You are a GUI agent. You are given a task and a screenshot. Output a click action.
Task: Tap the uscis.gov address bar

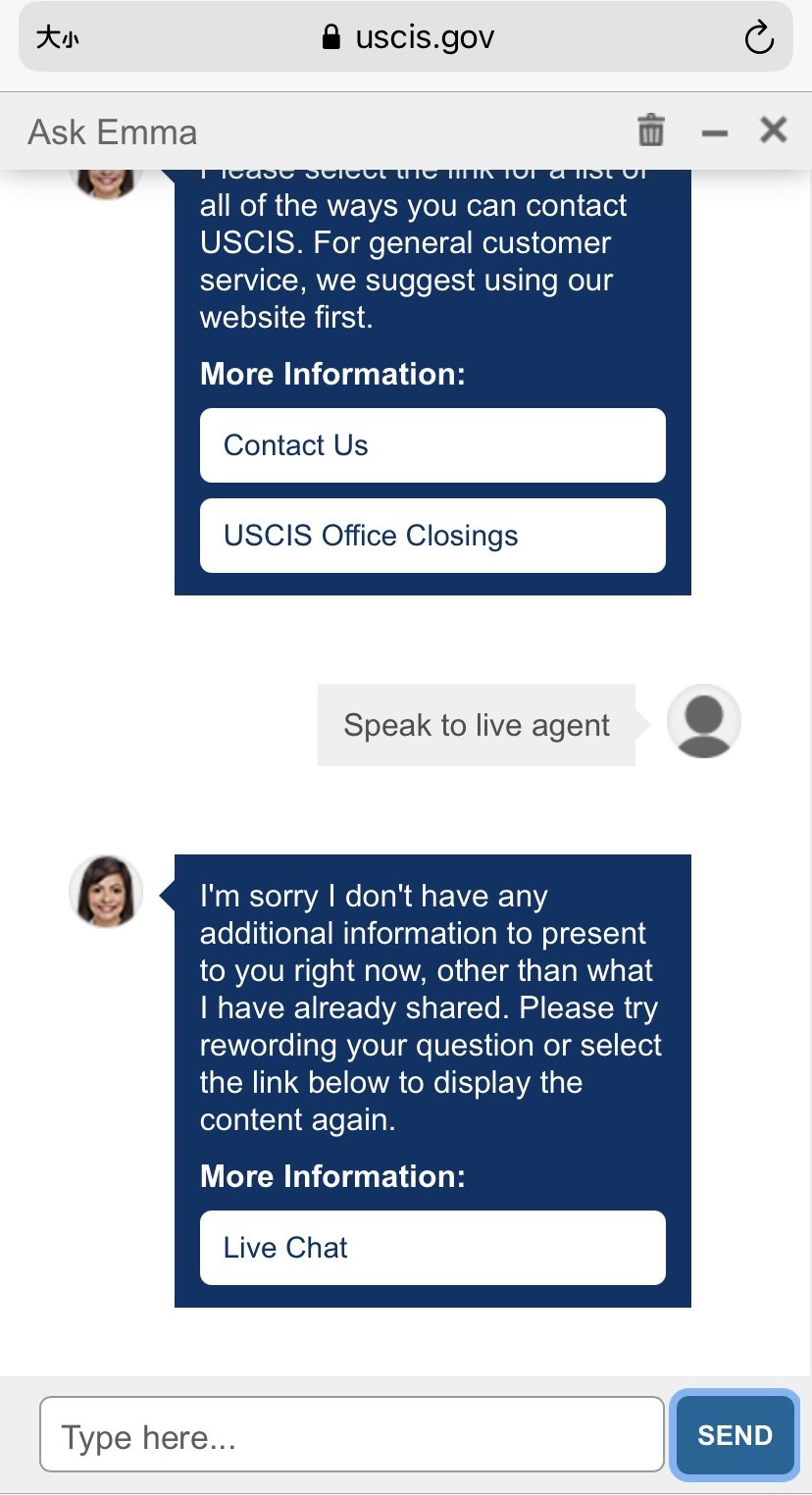pos(406,38)
